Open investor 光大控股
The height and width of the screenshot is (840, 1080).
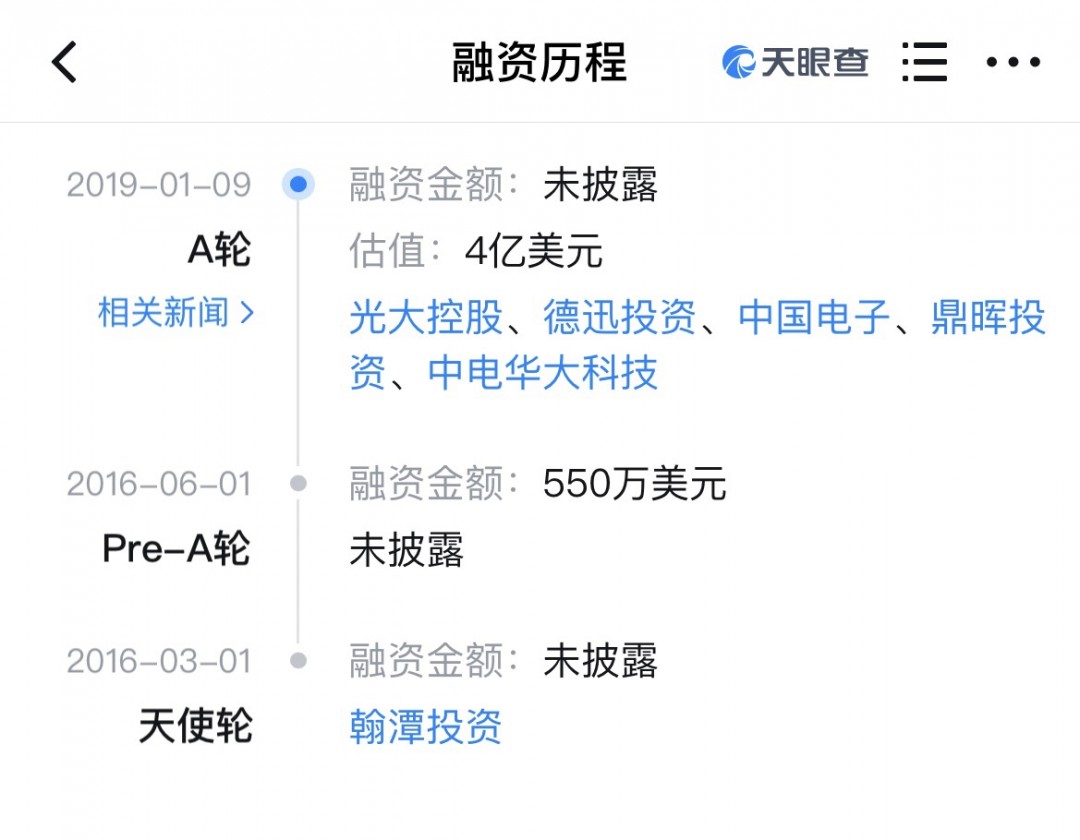point(426,318)
